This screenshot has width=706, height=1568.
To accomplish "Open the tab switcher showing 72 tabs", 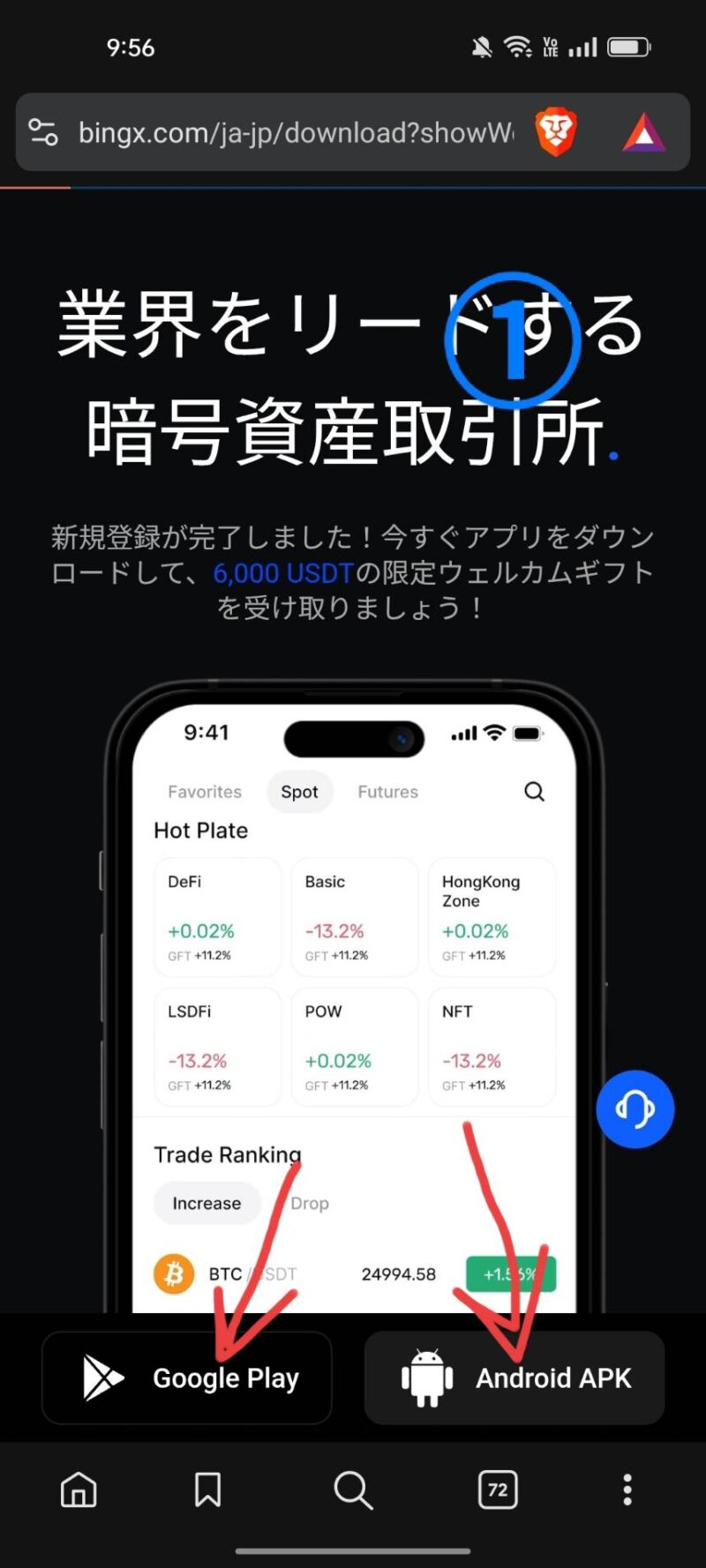I will click(x=498, y=1490).
